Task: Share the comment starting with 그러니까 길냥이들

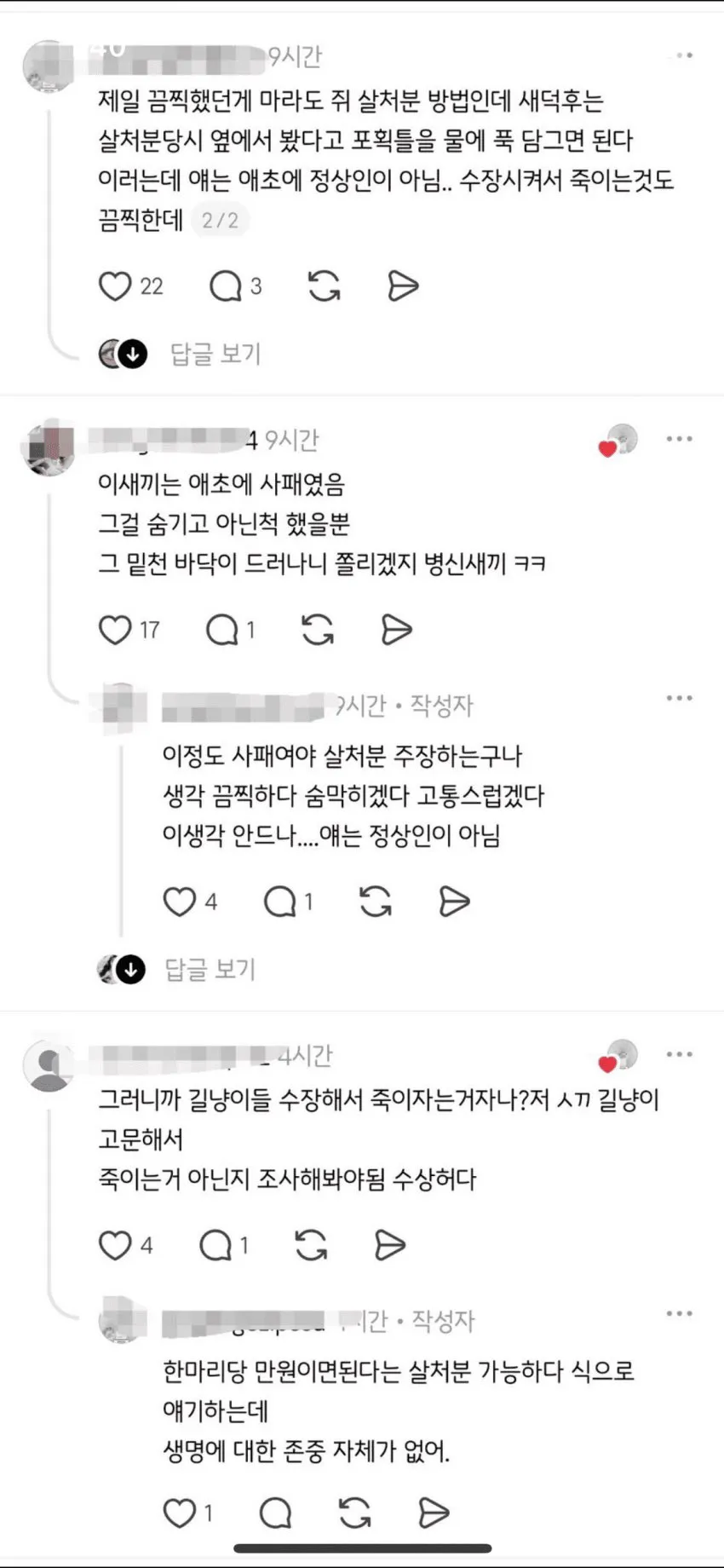Action: 390,1246
